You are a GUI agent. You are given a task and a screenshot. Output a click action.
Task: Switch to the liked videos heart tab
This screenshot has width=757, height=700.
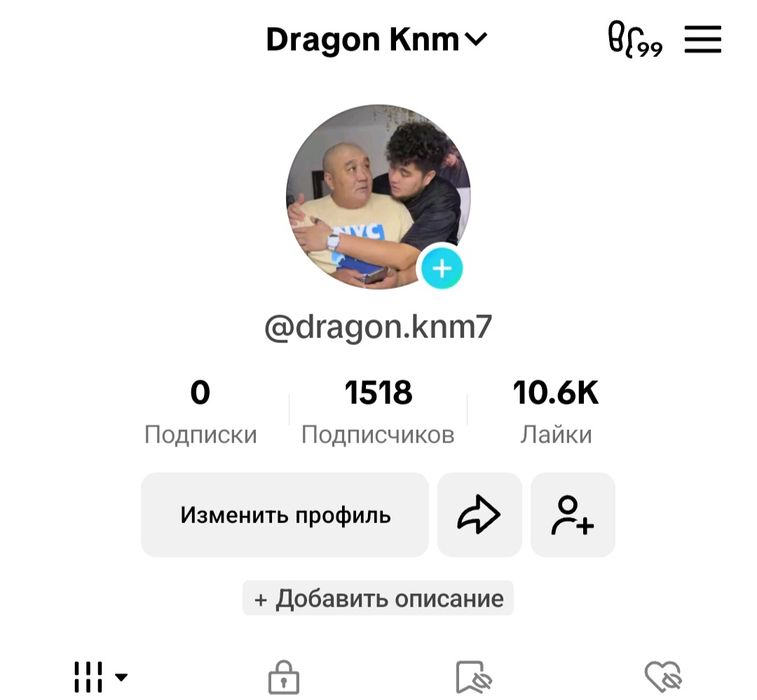pyautogui.click(x=662, y=677)
